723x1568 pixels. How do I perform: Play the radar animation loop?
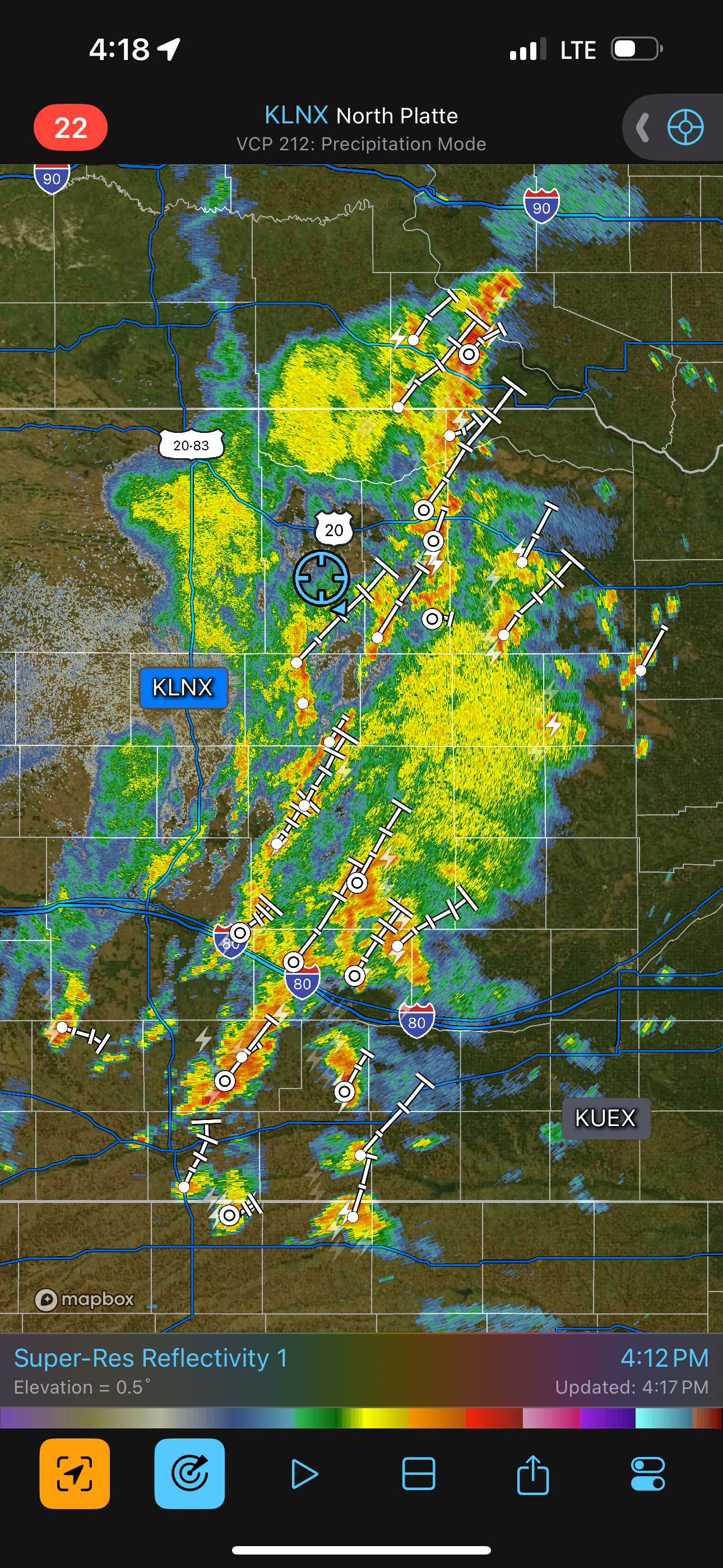304,1474
